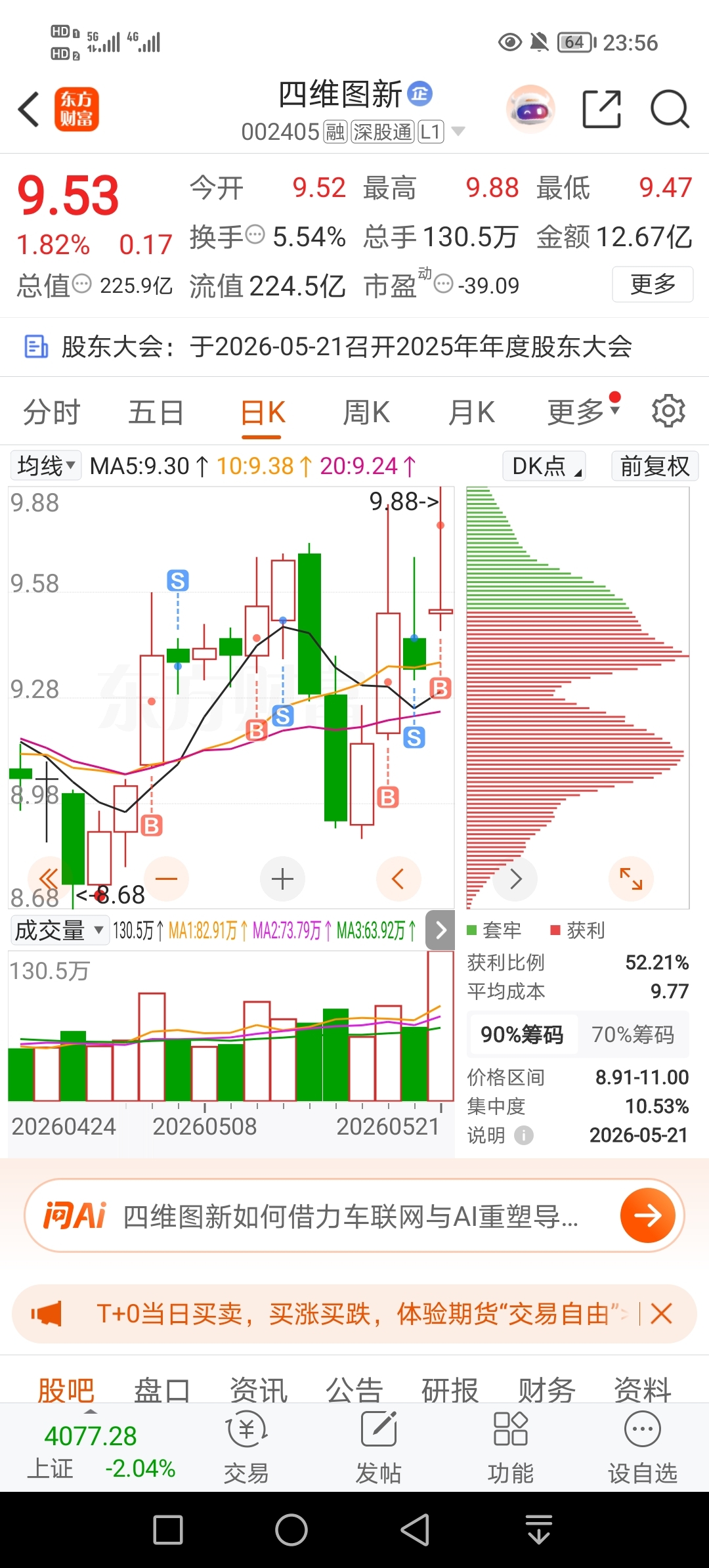Open the 股东大会 announcement row
The height and width of the screenshot is (1568, 709).
354,347
